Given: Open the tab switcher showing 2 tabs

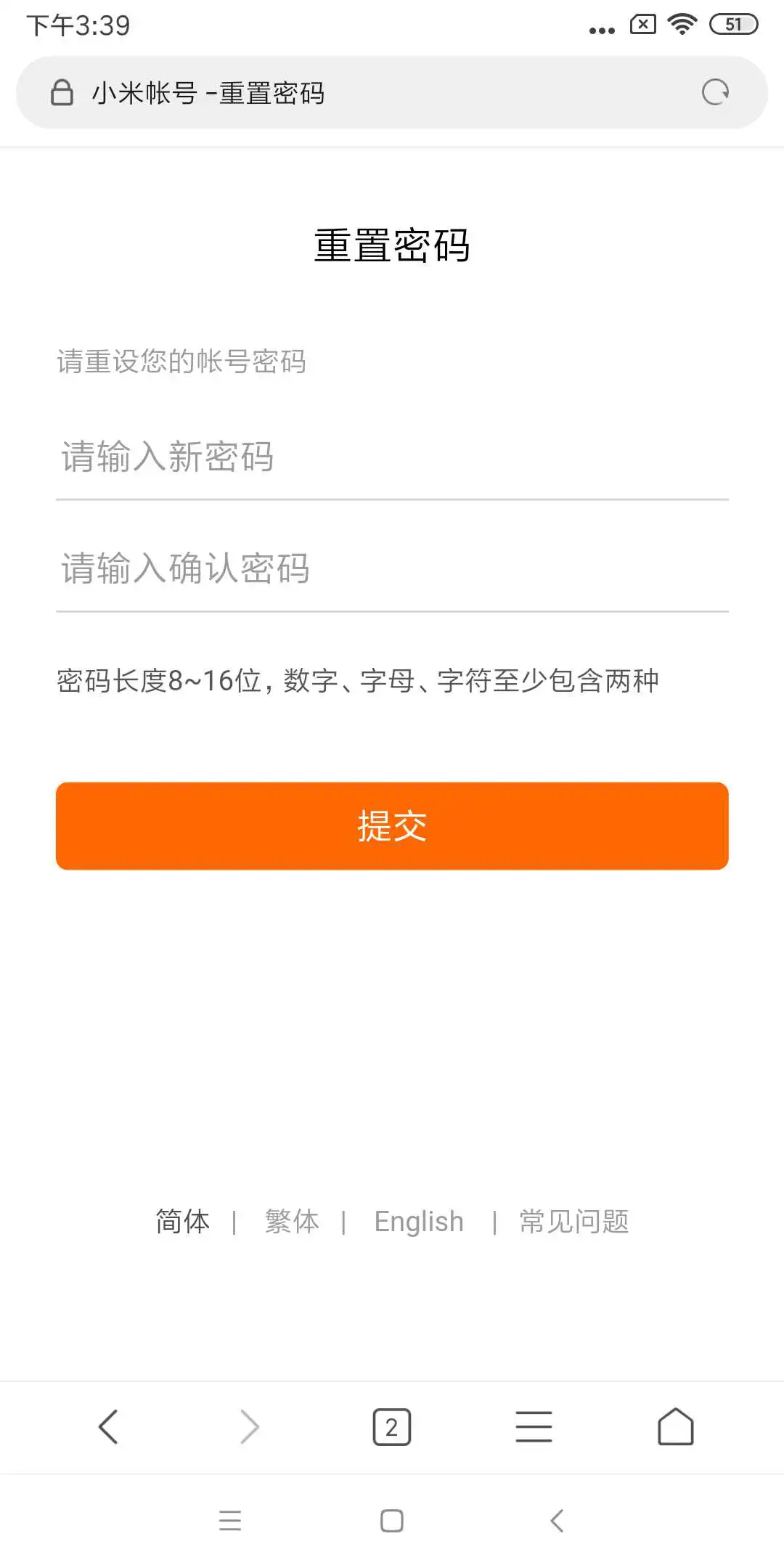Looking at the screenshot, I should [x=392, y=1427].
